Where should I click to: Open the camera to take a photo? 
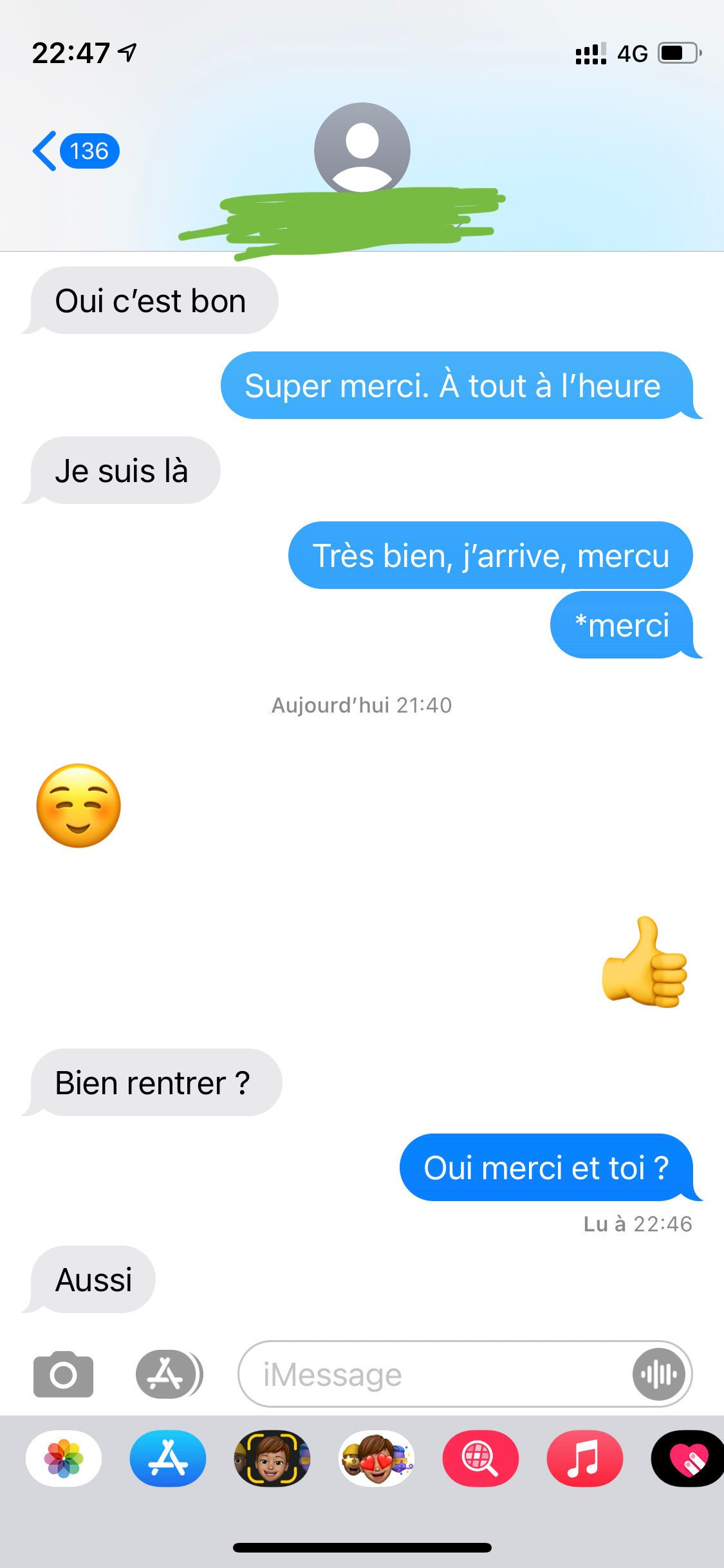[63, 1374]
